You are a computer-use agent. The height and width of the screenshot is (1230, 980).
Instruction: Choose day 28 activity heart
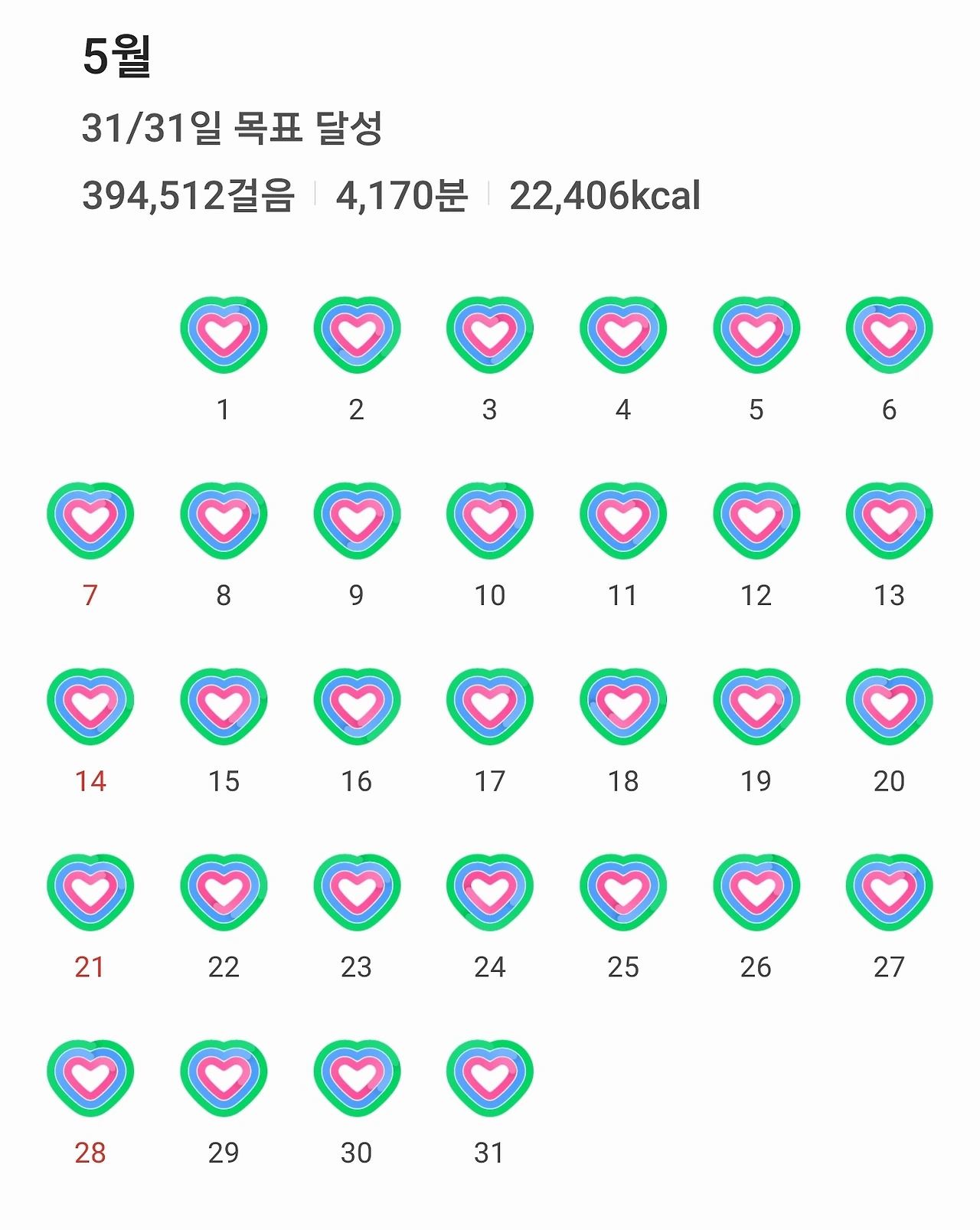point(90,1078)
